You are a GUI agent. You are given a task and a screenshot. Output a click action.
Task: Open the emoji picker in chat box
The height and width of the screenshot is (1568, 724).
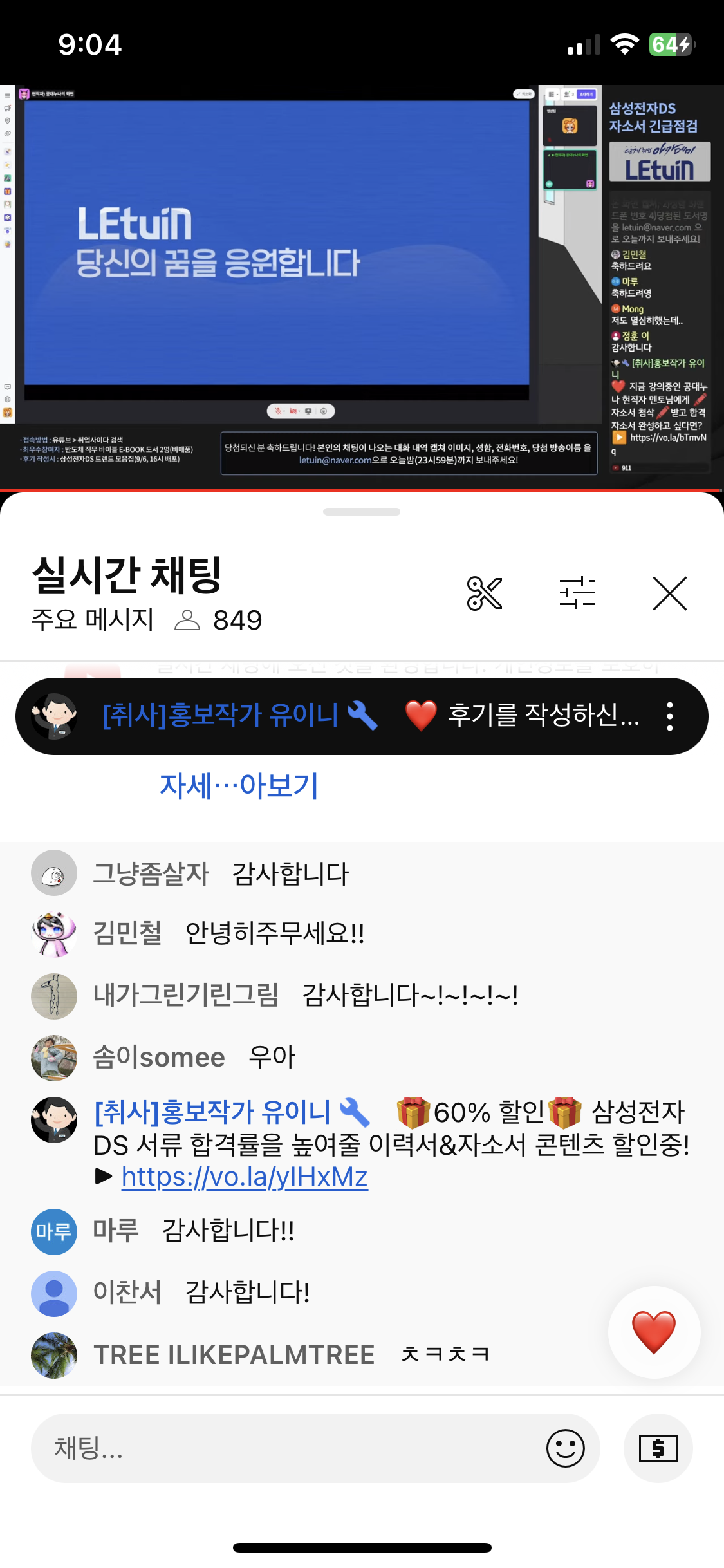(565, 1448)
